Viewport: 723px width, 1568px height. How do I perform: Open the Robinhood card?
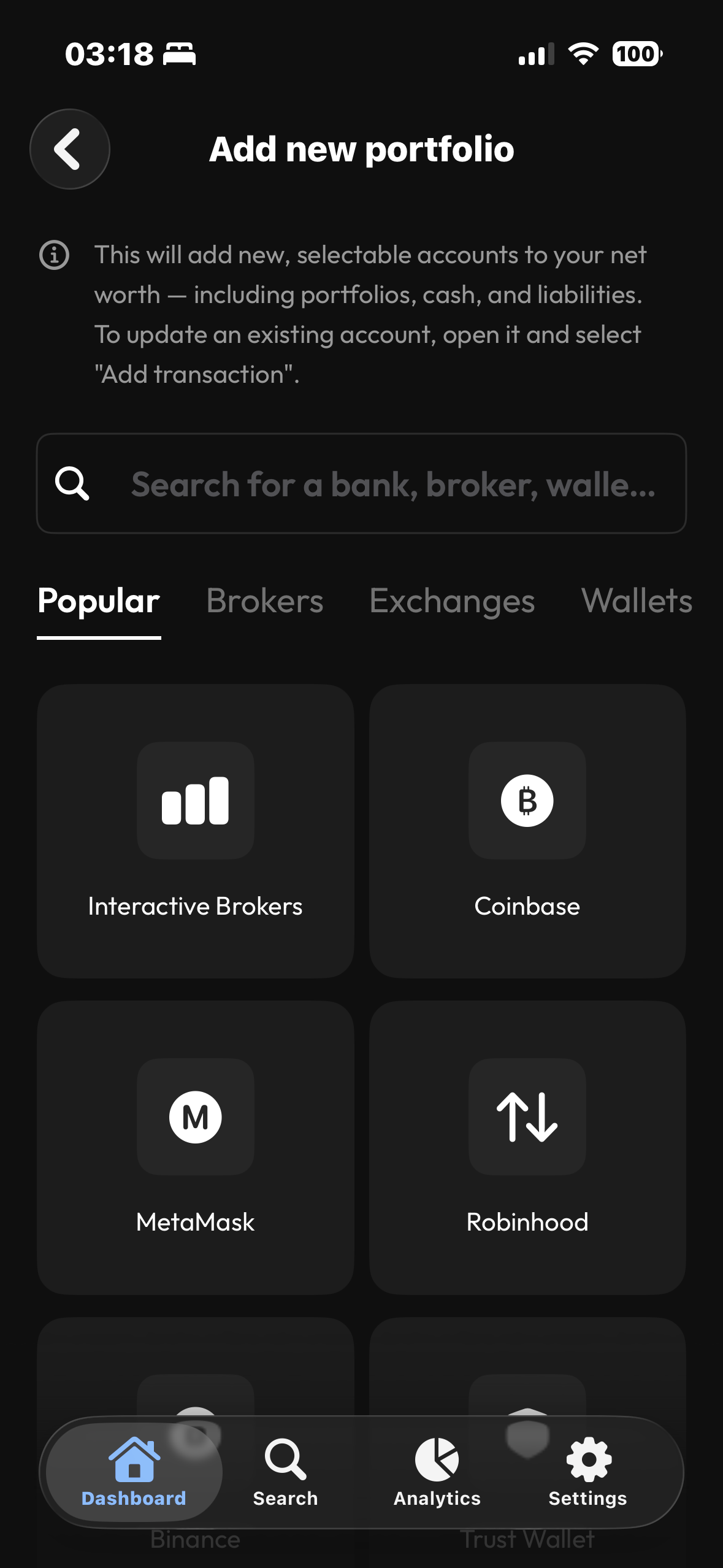(527, 1147)
